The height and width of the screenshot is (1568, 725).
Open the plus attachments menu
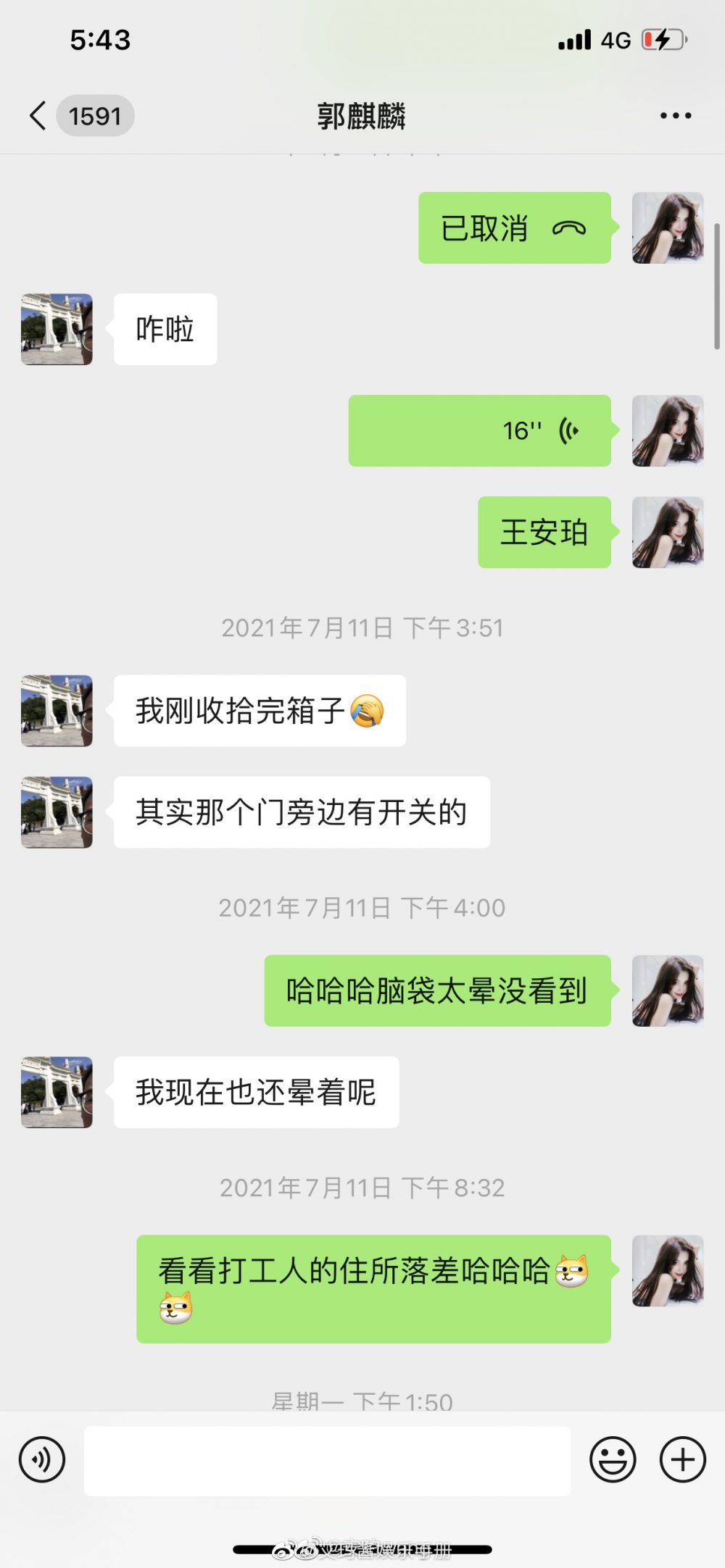click(682, 1459)
